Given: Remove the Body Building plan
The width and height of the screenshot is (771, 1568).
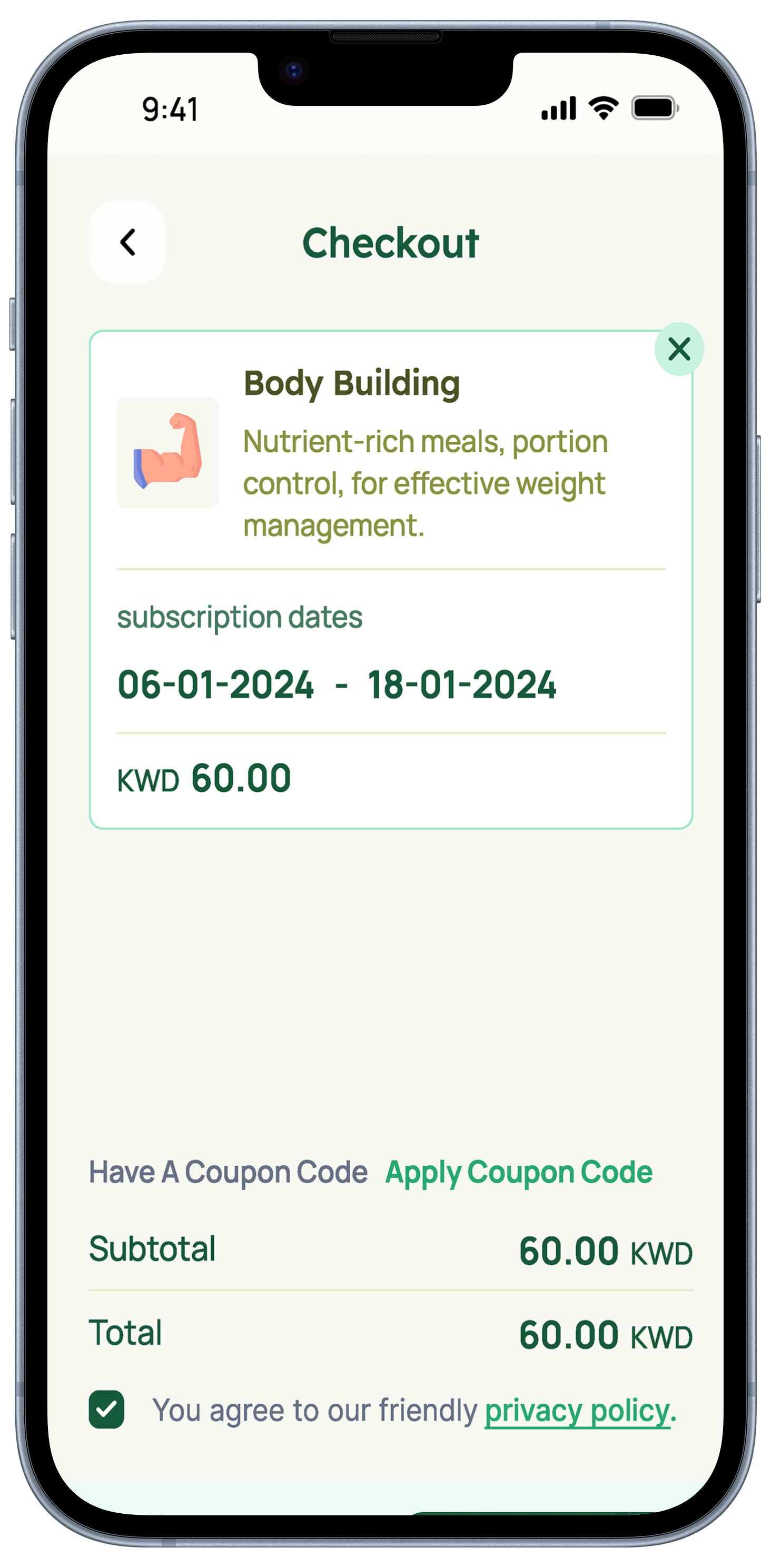Looking at the screenshot, I should click(x=678, y=350).
